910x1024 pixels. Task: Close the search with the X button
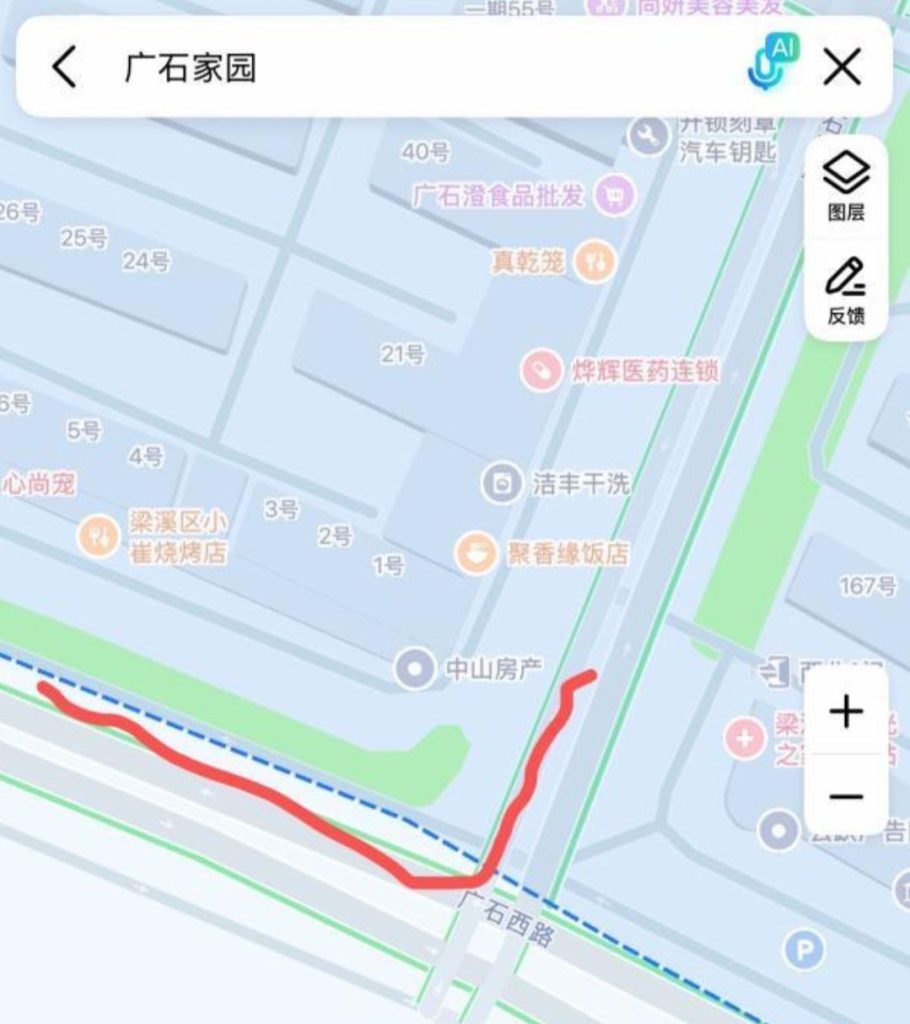(x=843, y=67)
